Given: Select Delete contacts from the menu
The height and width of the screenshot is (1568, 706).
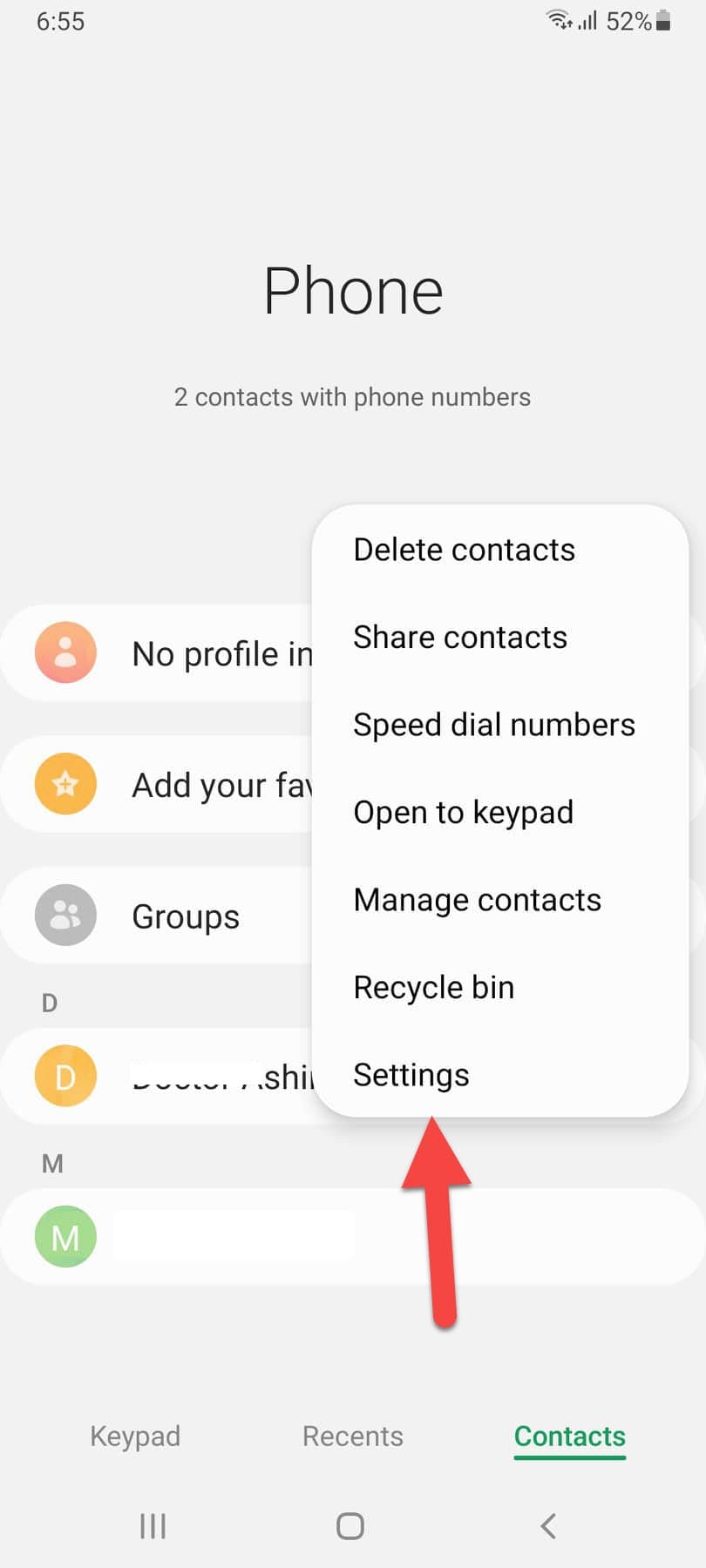Looking at the screenshot, I should coord(464,551).
